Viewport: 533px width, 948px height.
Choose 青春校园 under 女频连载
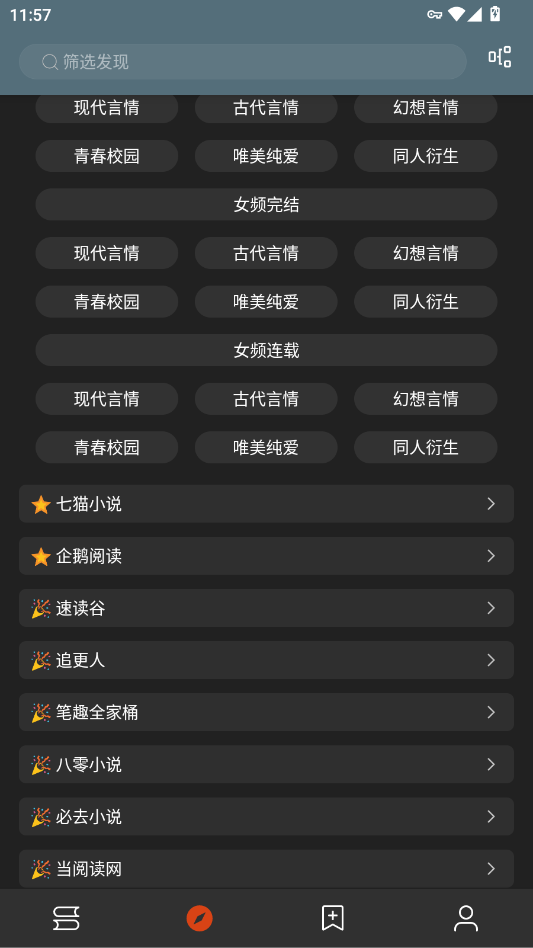pyautogui.click(x=106, y=447)
